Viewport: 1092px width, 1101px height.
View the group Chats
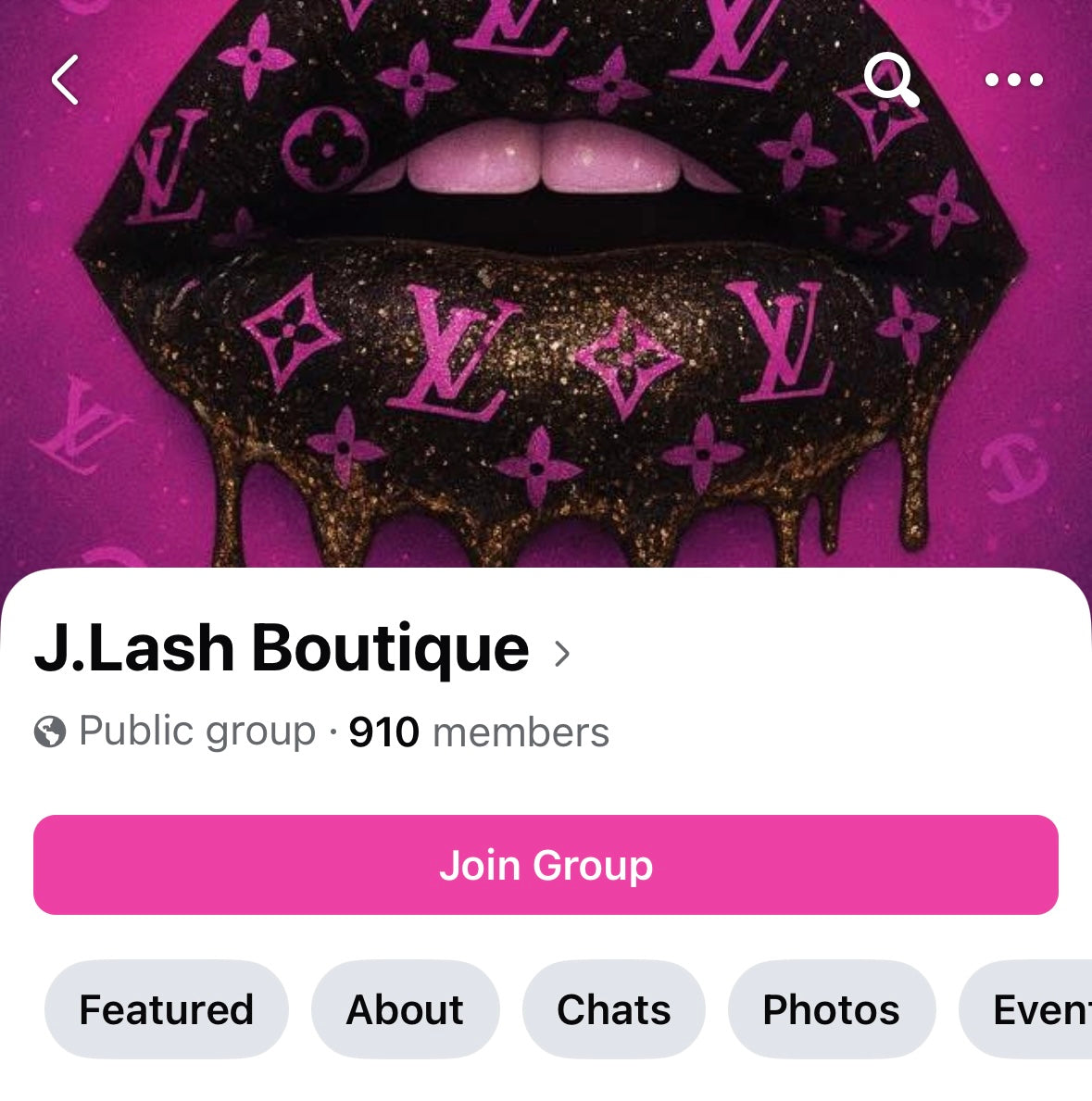613,1009
